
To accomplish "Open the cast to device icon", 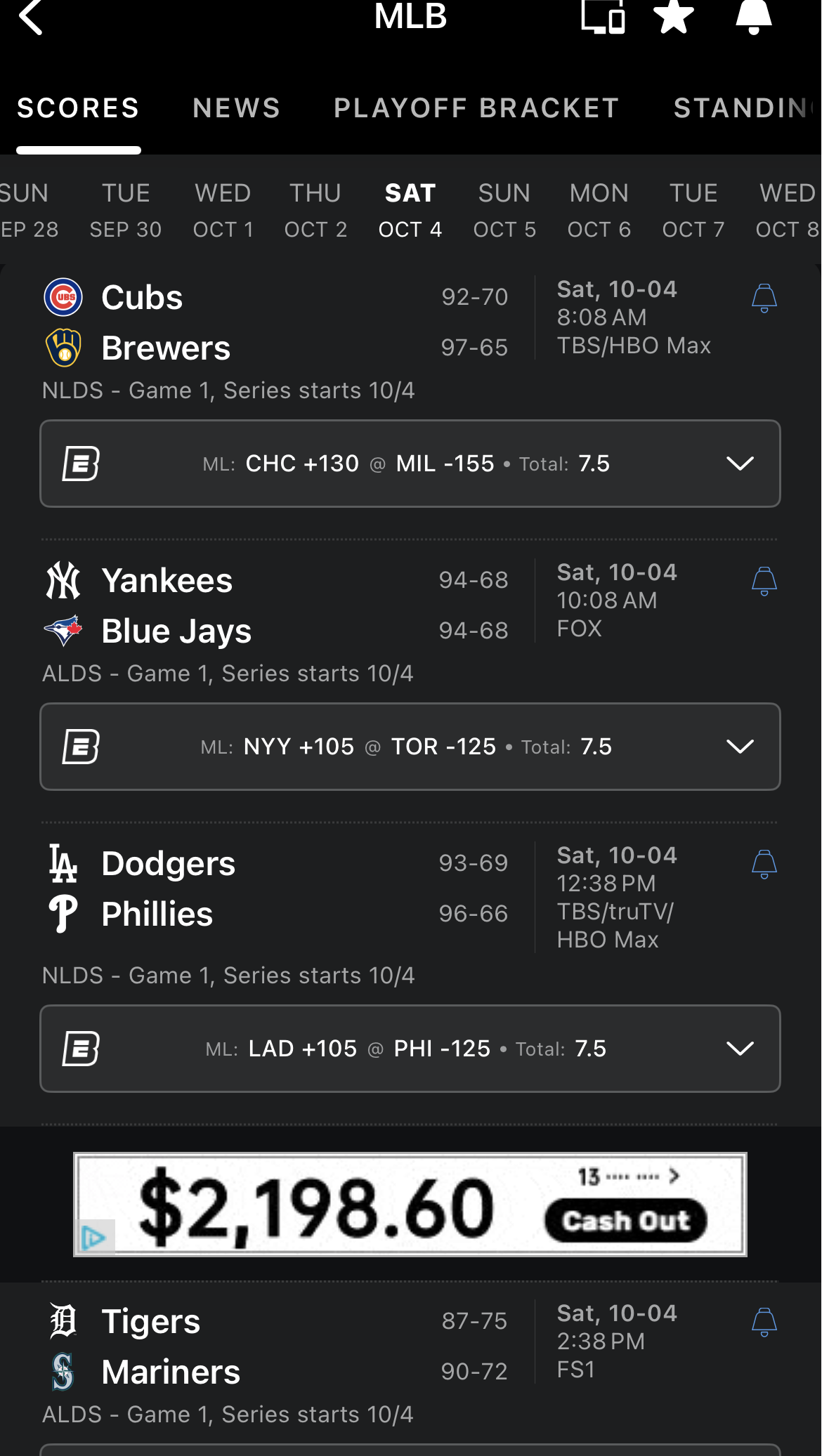I will 603,17.
